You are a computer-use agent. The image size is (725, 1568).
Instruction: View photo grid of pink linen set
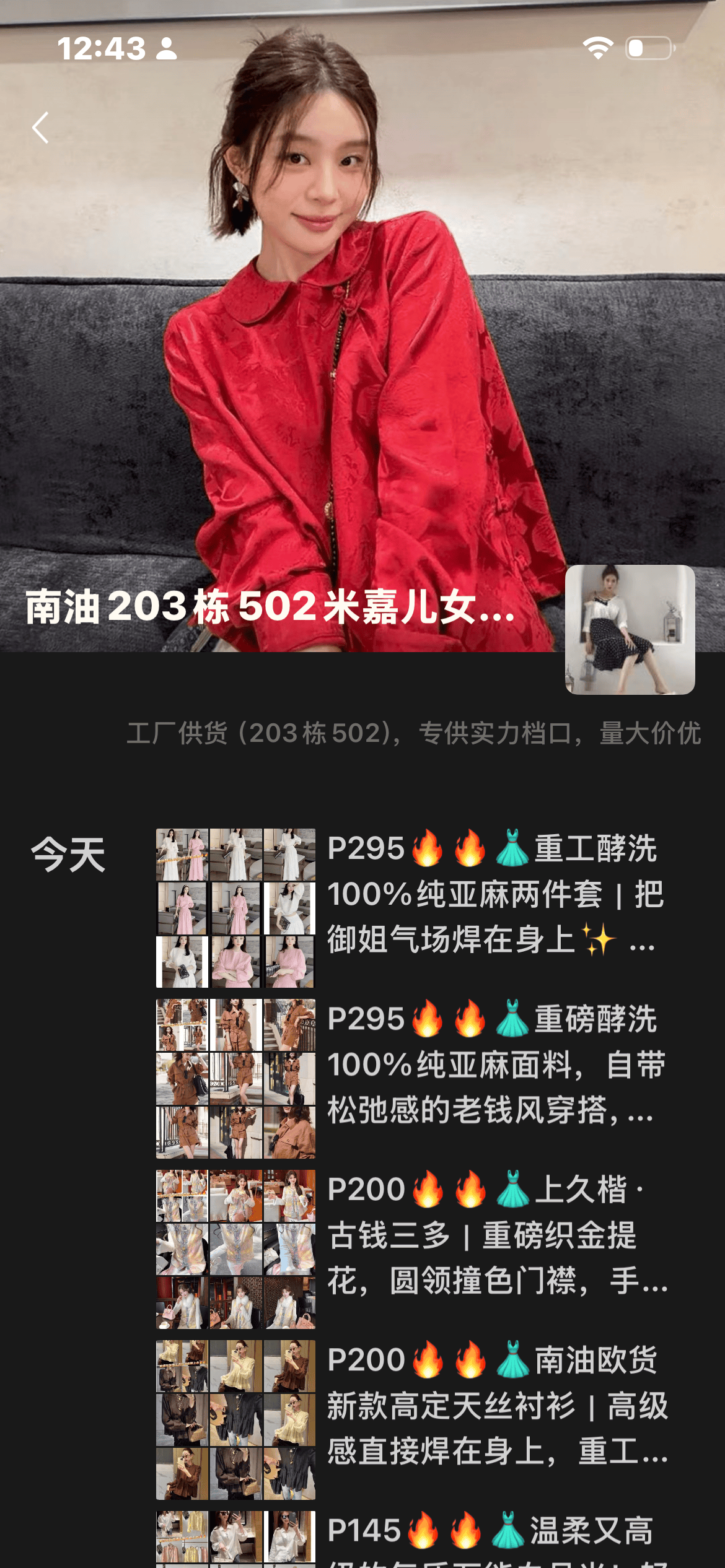pyautogui.click(x=235, y=908)
